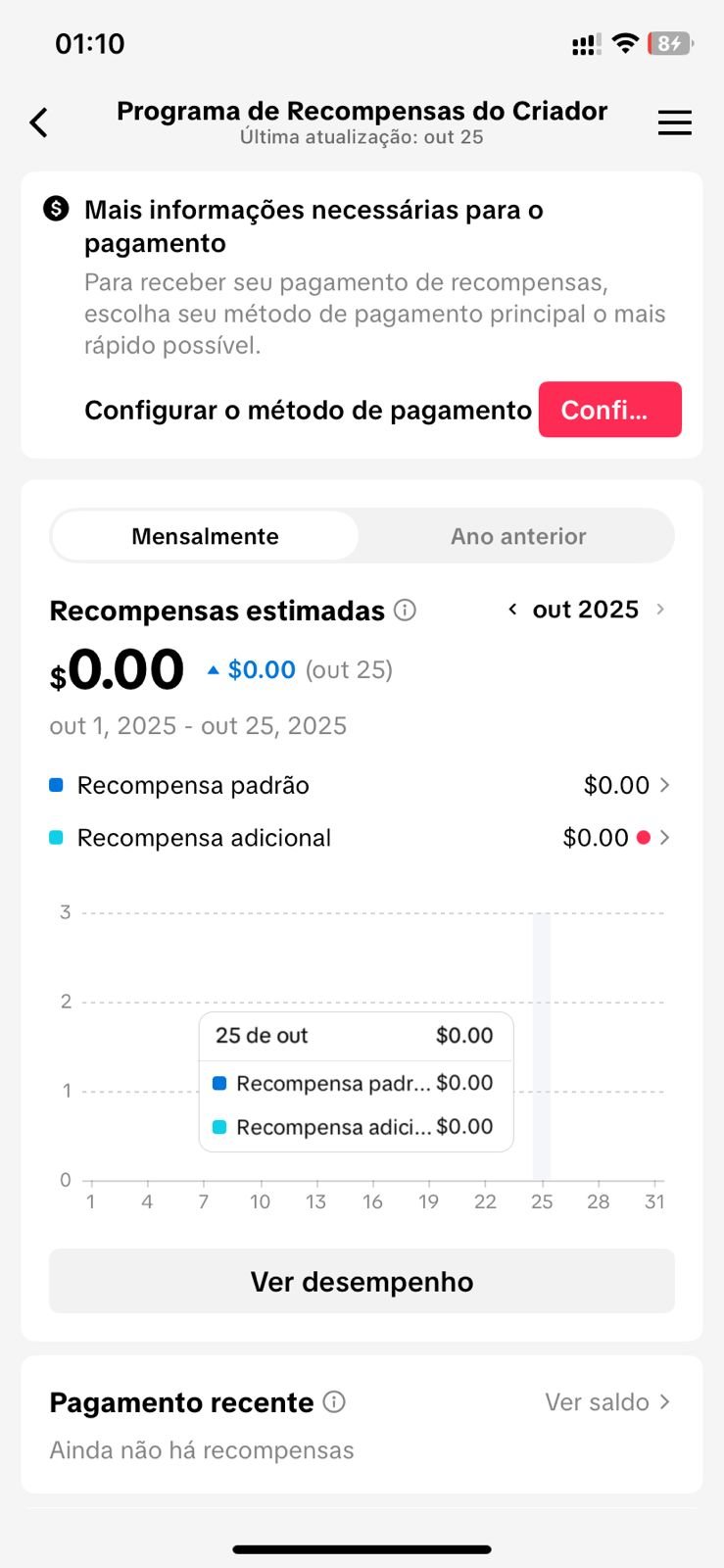This screenshot has height=1568, width=724.
Task: Tap the Ver desempenho button
Action: click(362, 1282)
